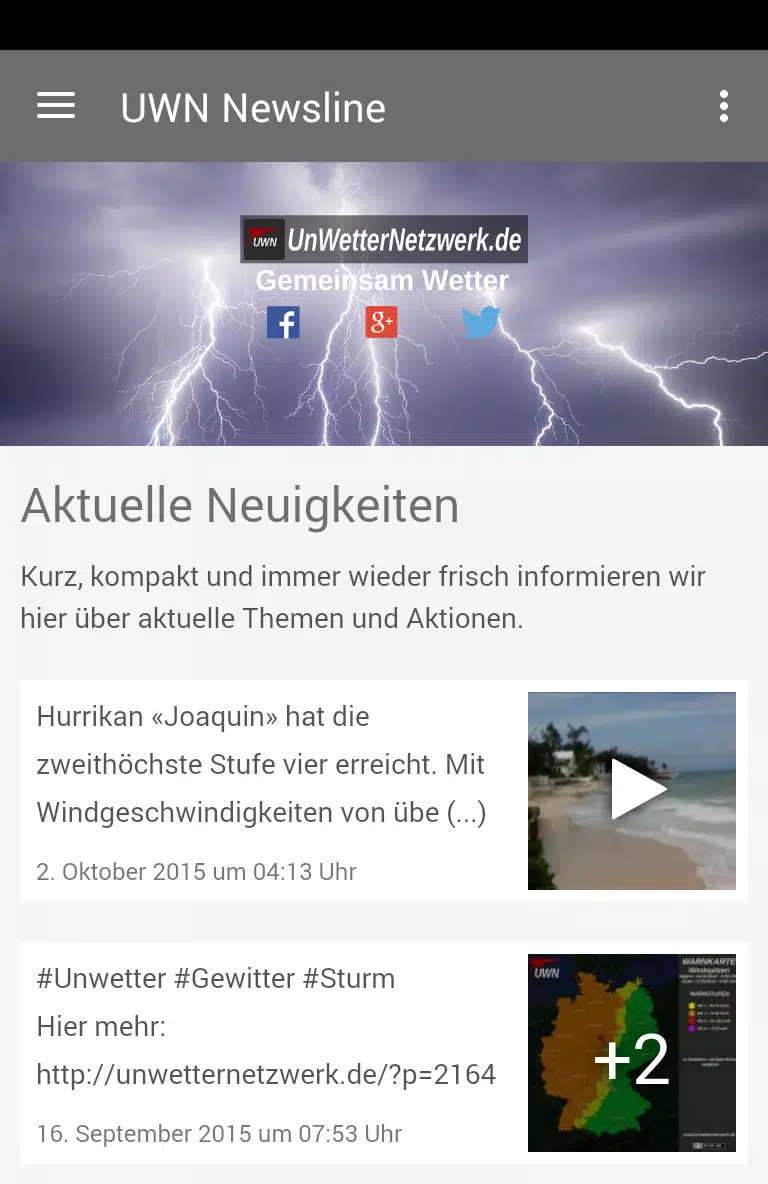Open the 'Gemeinsam Wetter' tagline link
Screen dimensions: 768x1184
(x=383, y=280)
